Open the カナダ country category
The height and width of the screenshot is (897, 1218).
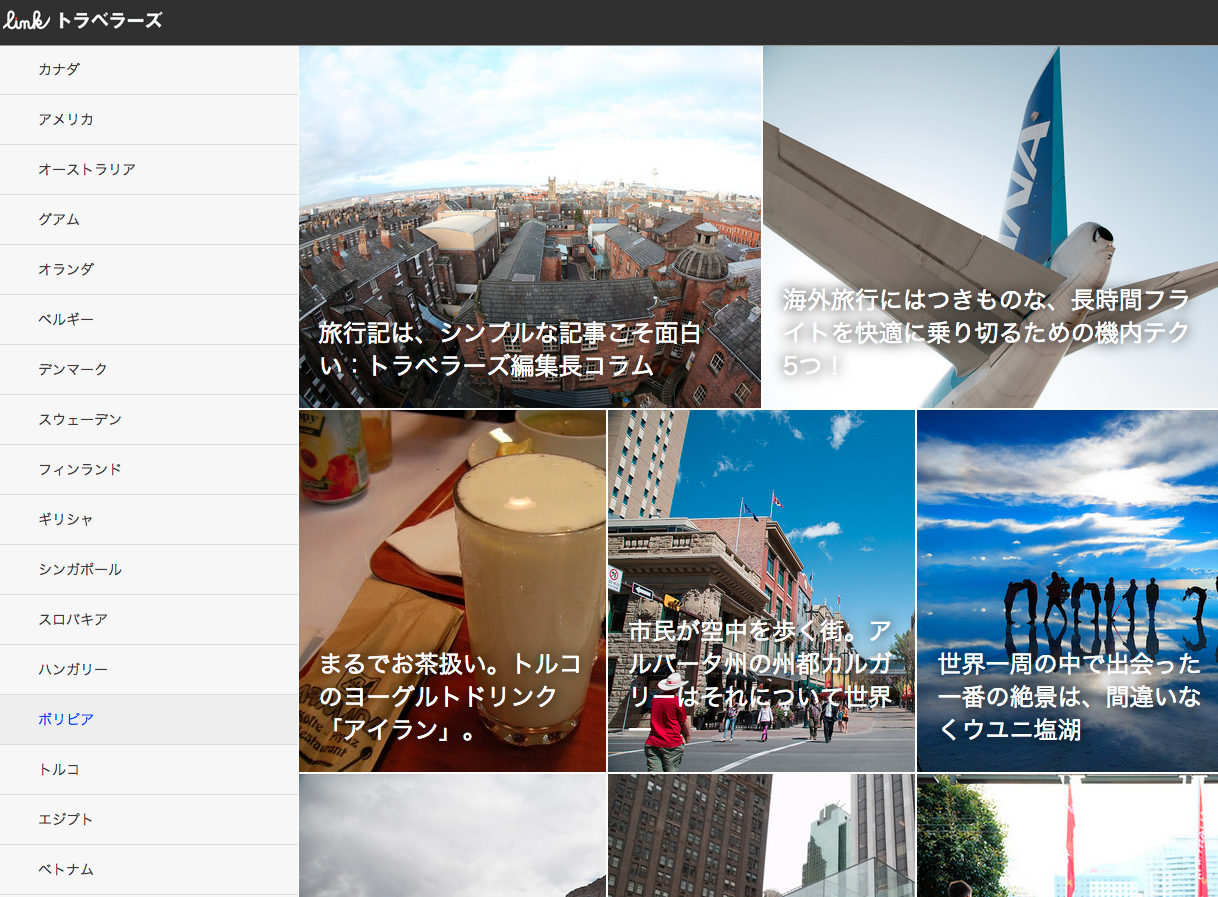click(x=59, y=70)
